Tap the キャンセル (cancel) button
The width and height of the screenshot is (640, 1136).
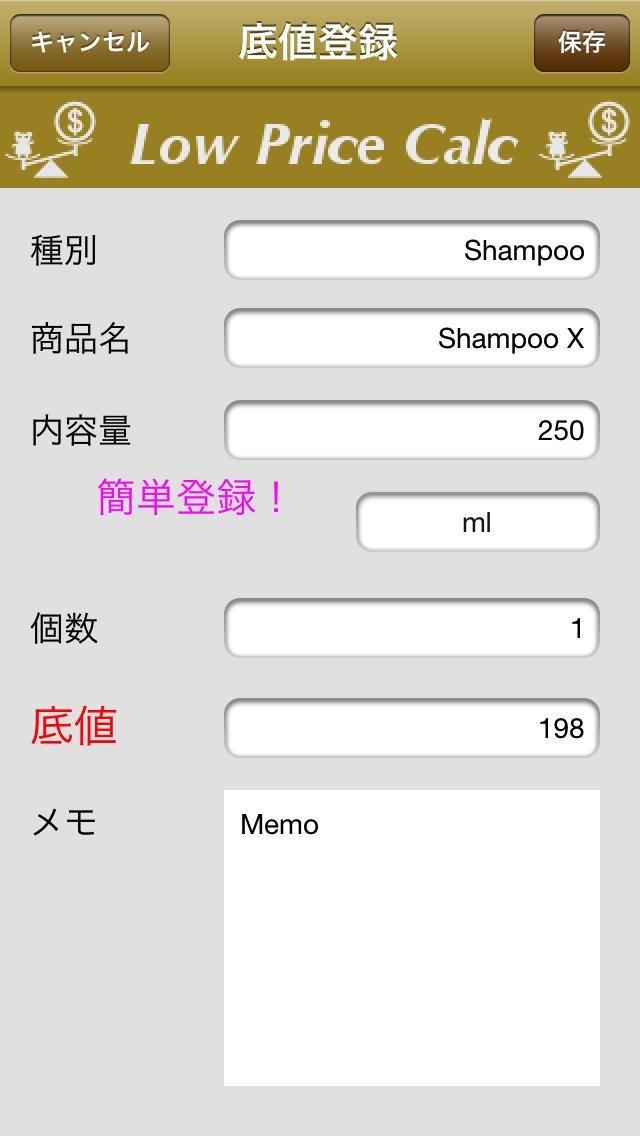point(90,43)
